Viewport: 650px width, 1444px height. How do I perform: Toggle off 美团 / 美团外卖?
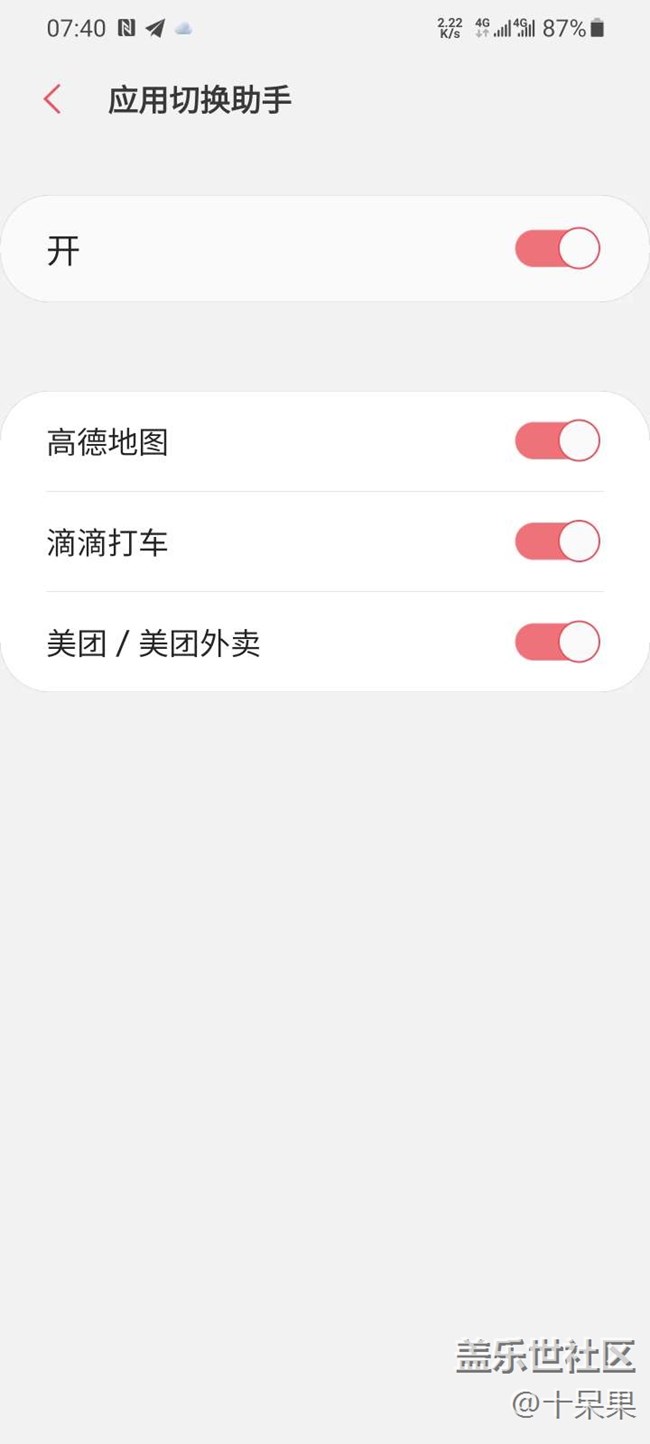point(557,642)
